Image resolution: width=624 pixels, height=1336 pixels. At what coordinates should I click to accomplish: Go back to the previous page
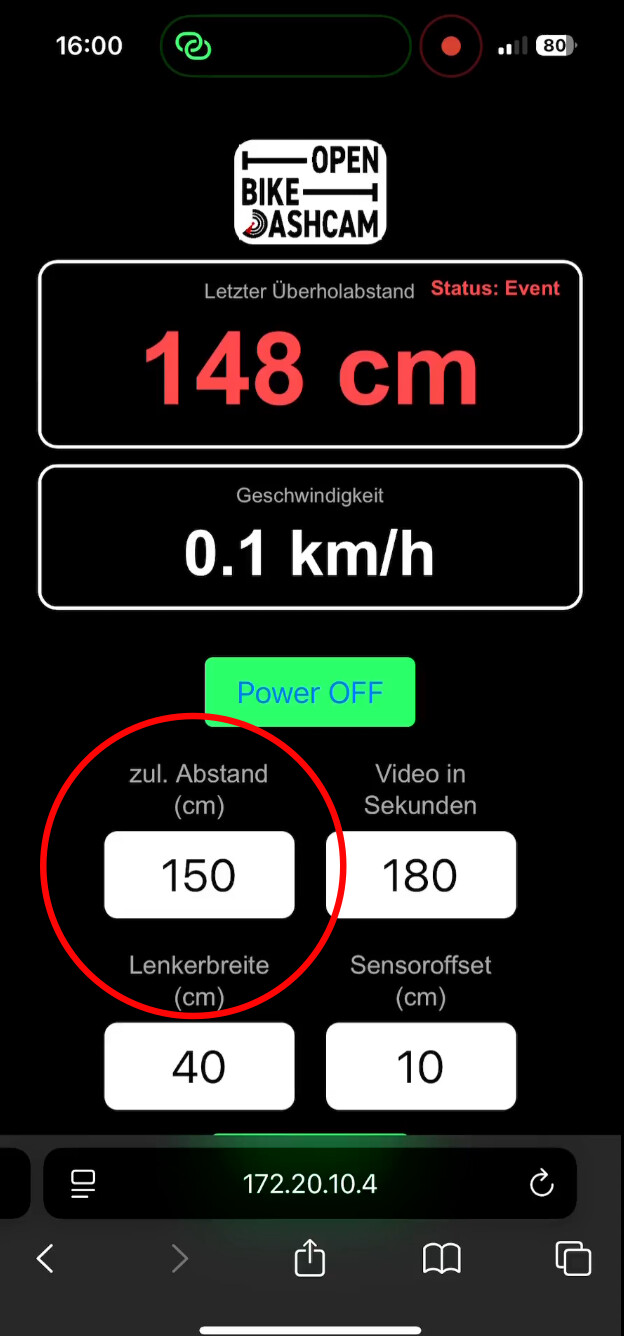[45, 1258]
